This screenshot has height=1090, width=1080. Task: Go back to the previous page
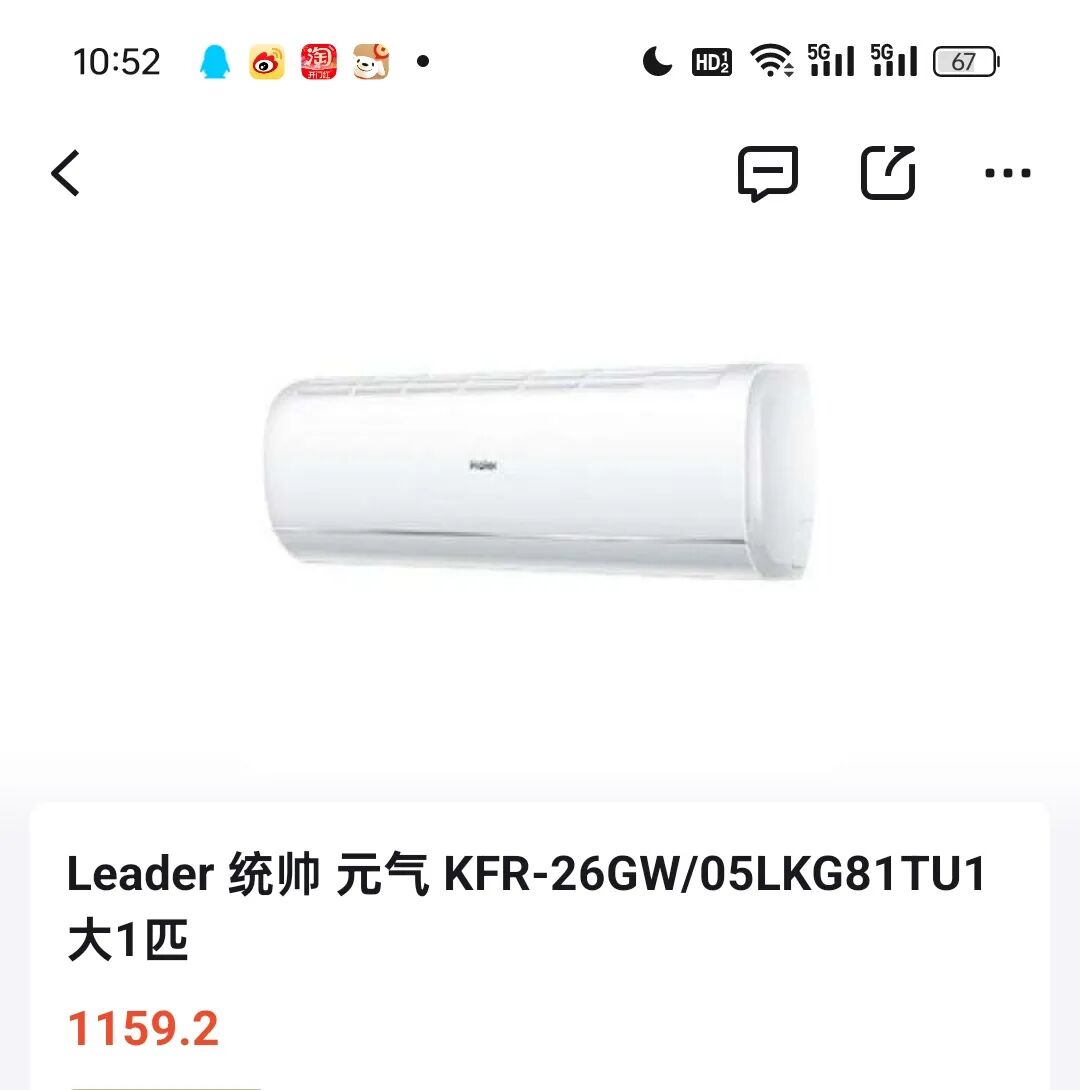click(66, 173)
